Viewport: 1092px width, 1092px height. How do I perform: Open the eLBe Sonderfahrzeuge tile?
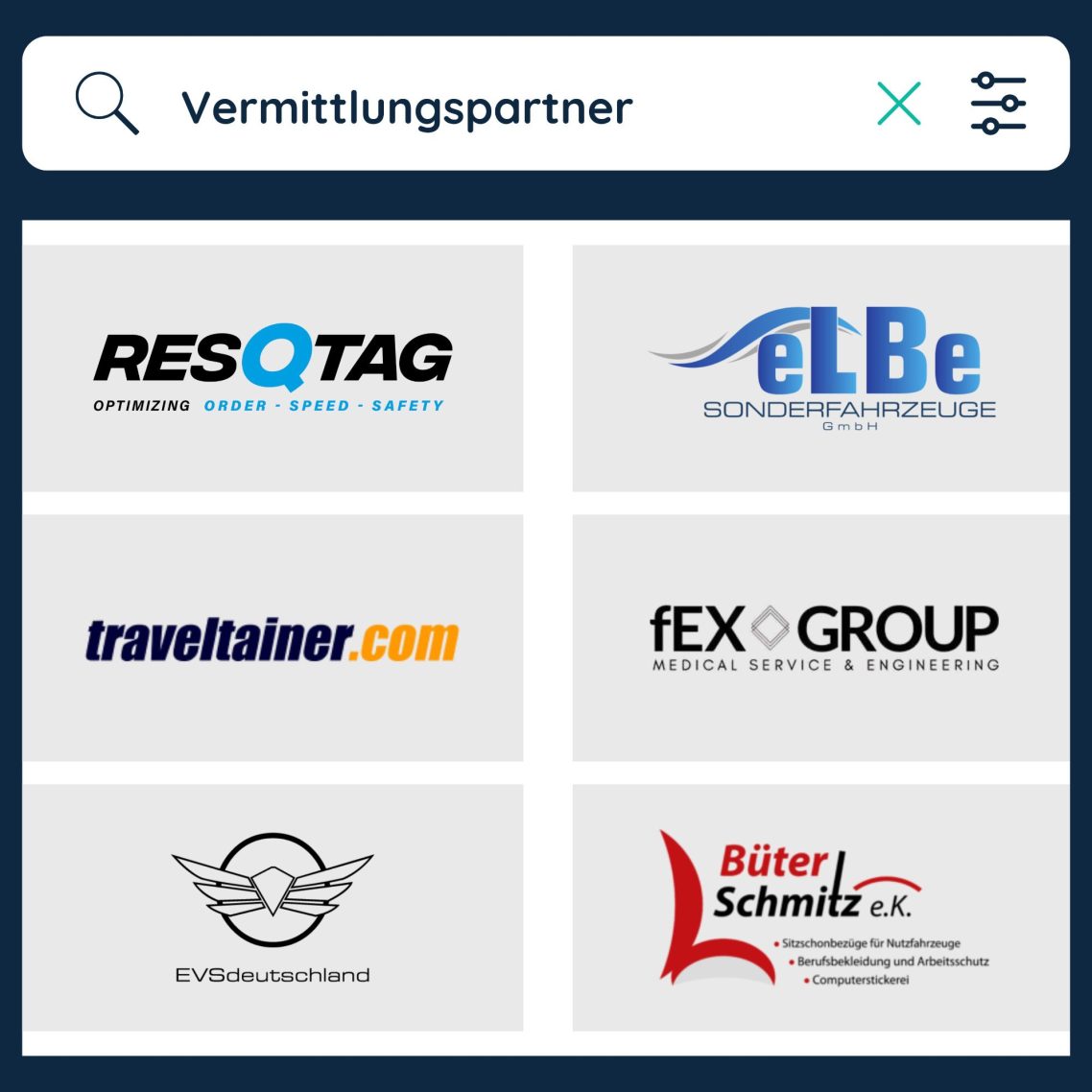click(821, 368)
